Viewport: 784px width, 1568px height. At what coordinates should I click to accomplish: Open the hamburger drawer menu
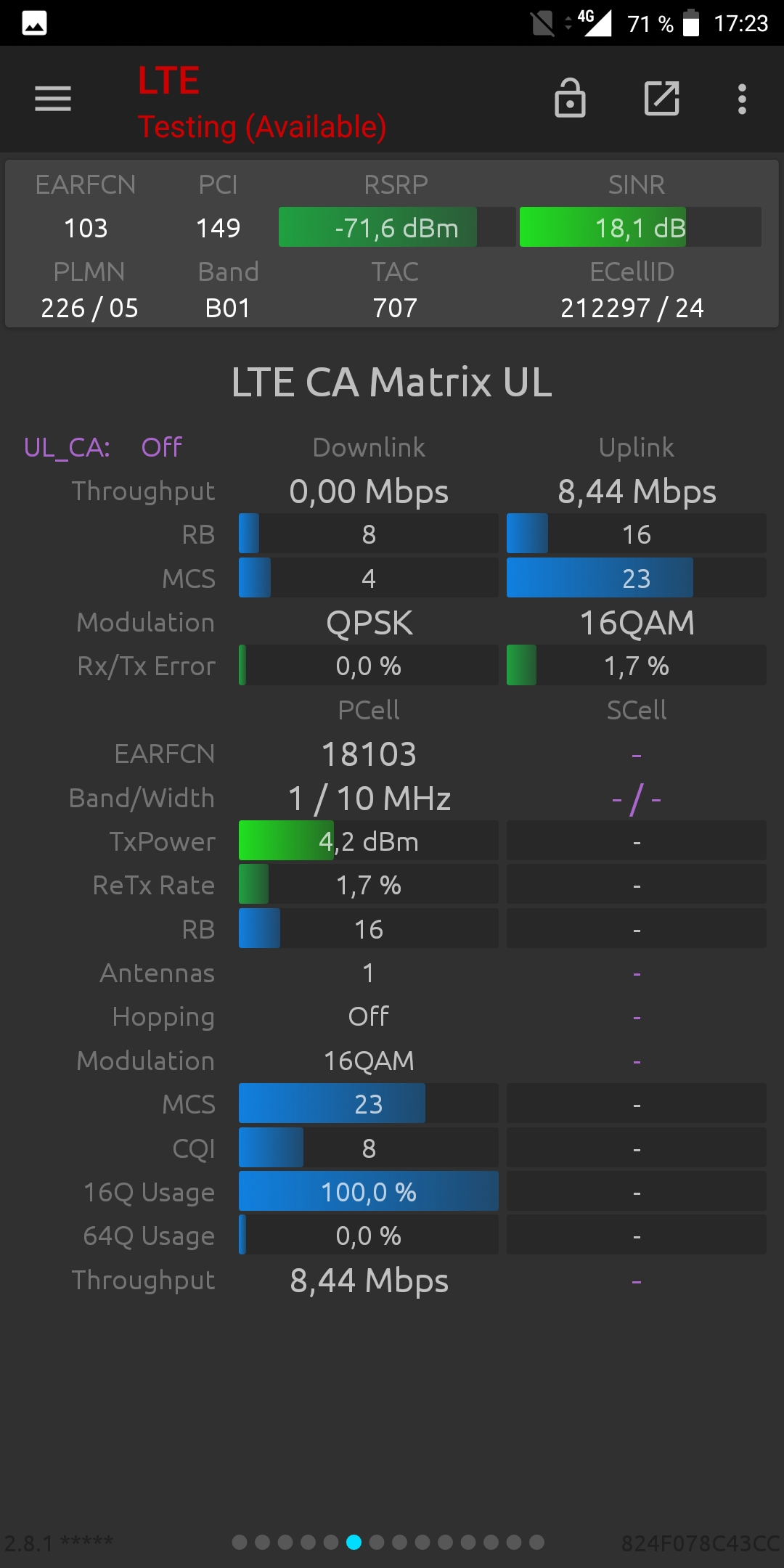[53, 99]
